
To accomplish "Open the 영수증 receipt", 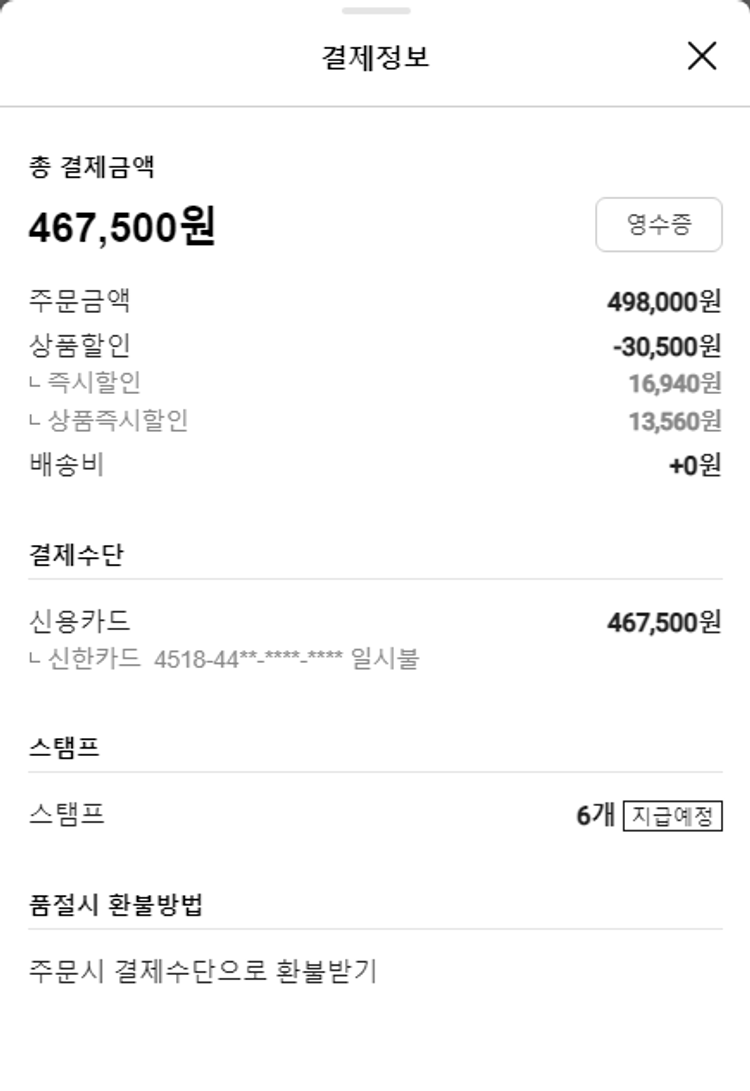I will [x=658, y=225].
